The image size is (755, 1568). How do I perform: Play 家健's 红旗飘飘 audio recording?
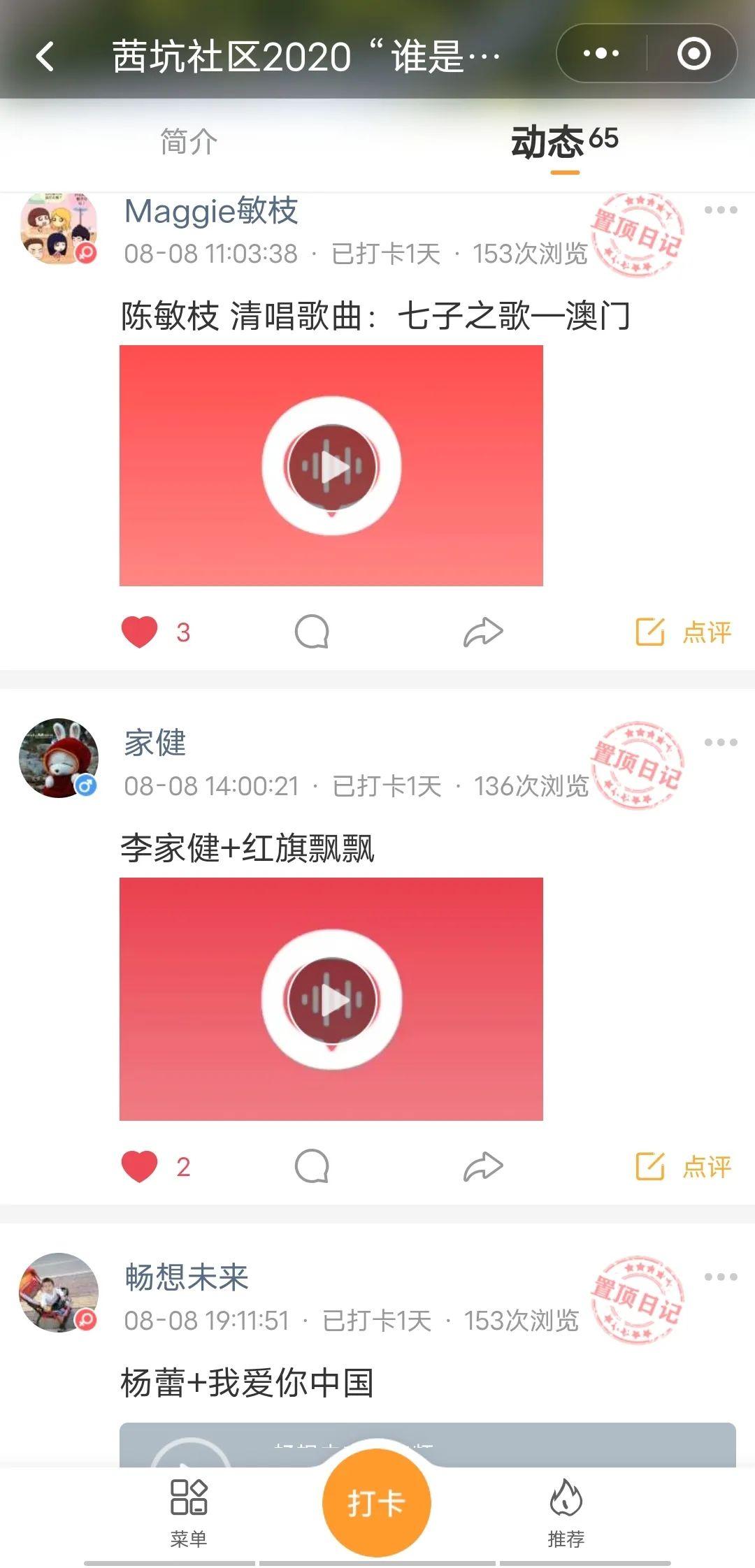click(x=331, y=1000)
